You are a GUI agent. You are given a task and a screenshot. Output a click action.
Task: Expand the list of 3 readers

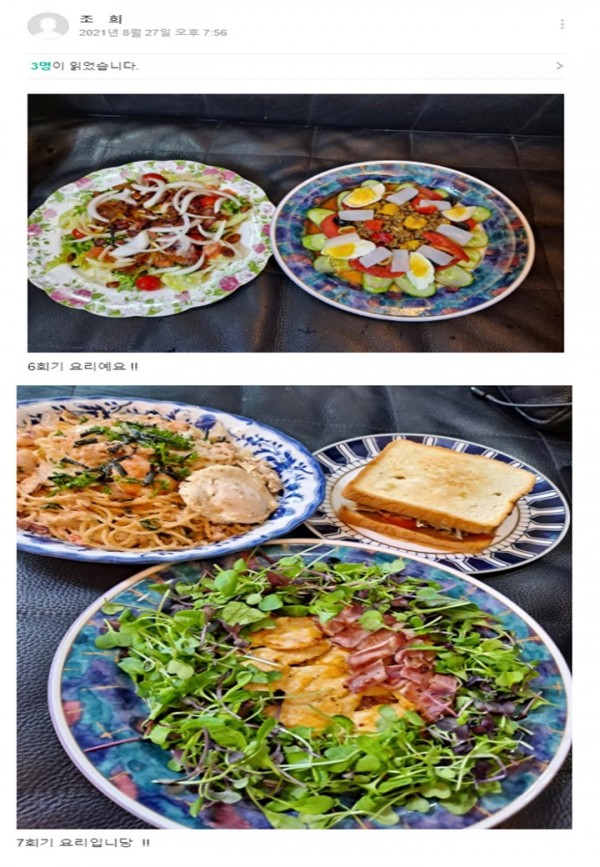tap(559, 66)
